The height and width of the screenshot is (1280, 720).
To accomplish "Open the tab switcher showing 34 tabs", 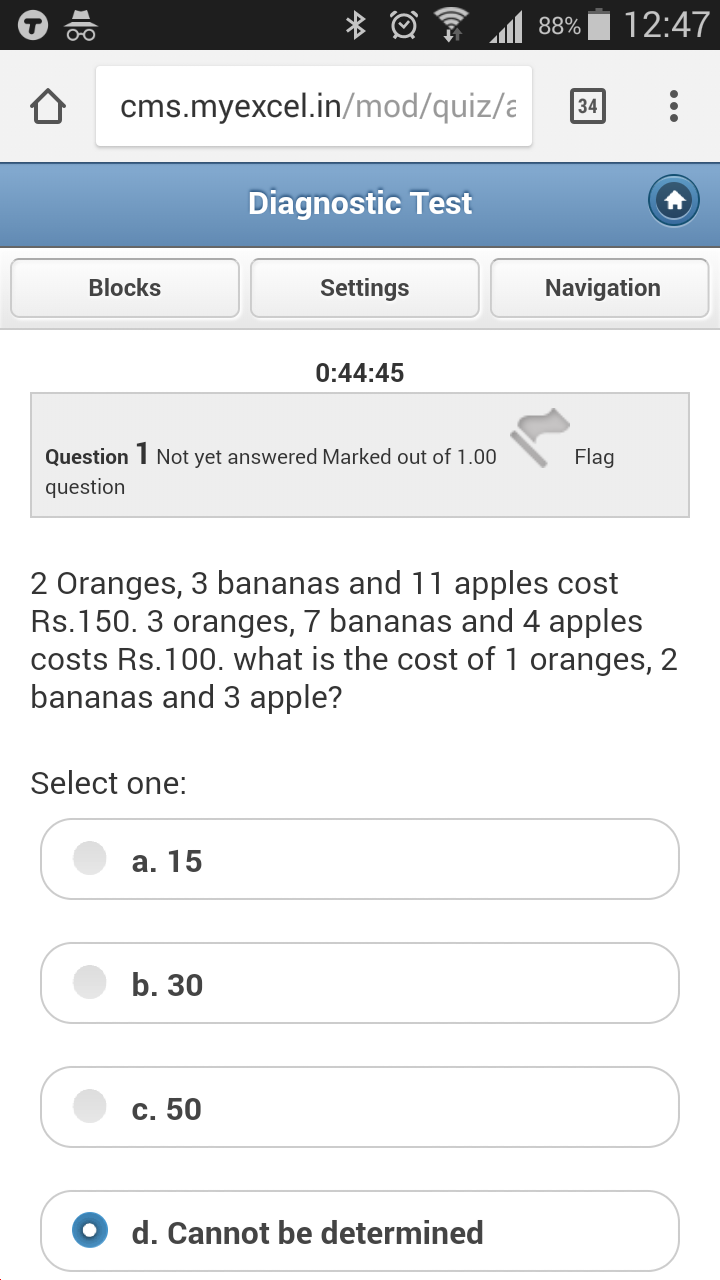I will 587,106.
